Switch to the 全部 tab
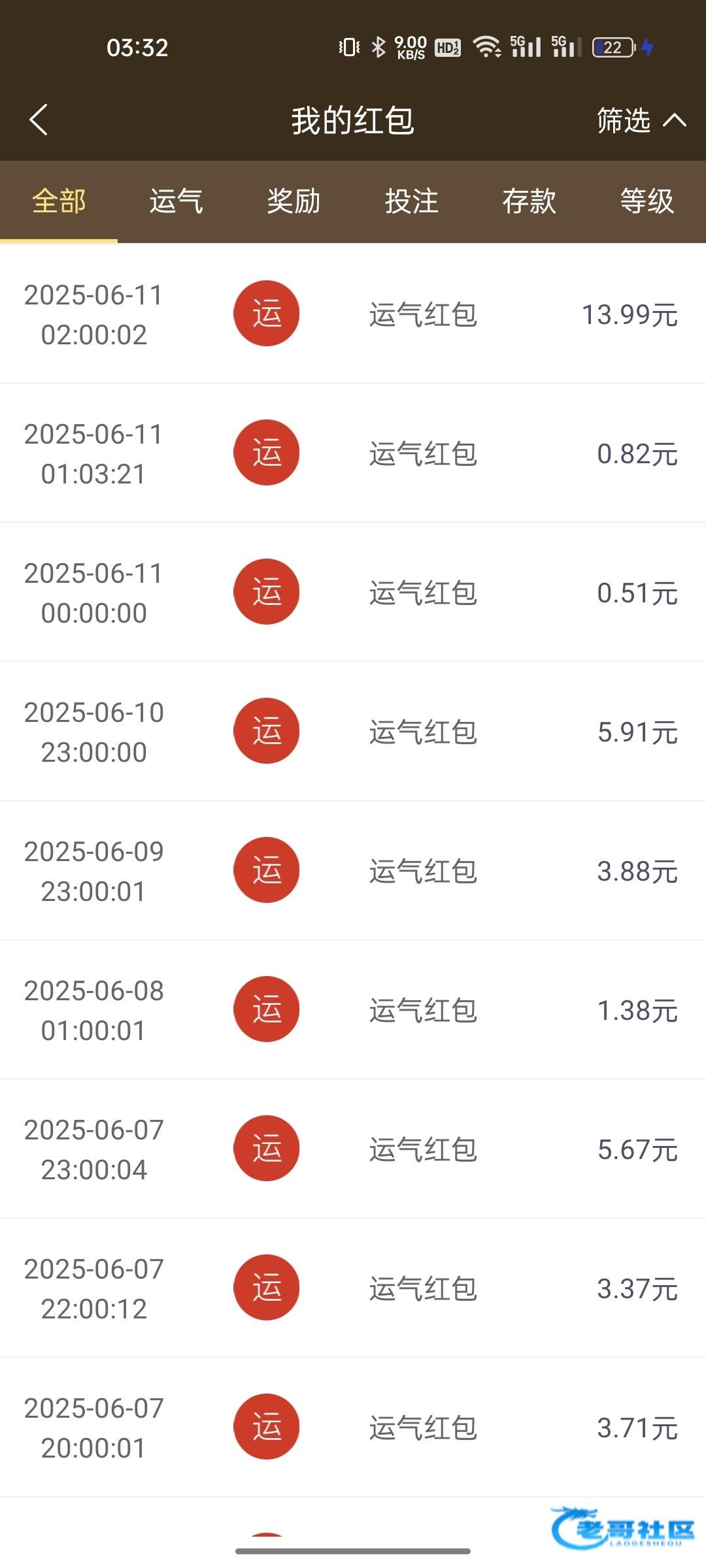706x1568 pixels. point(59,201)
